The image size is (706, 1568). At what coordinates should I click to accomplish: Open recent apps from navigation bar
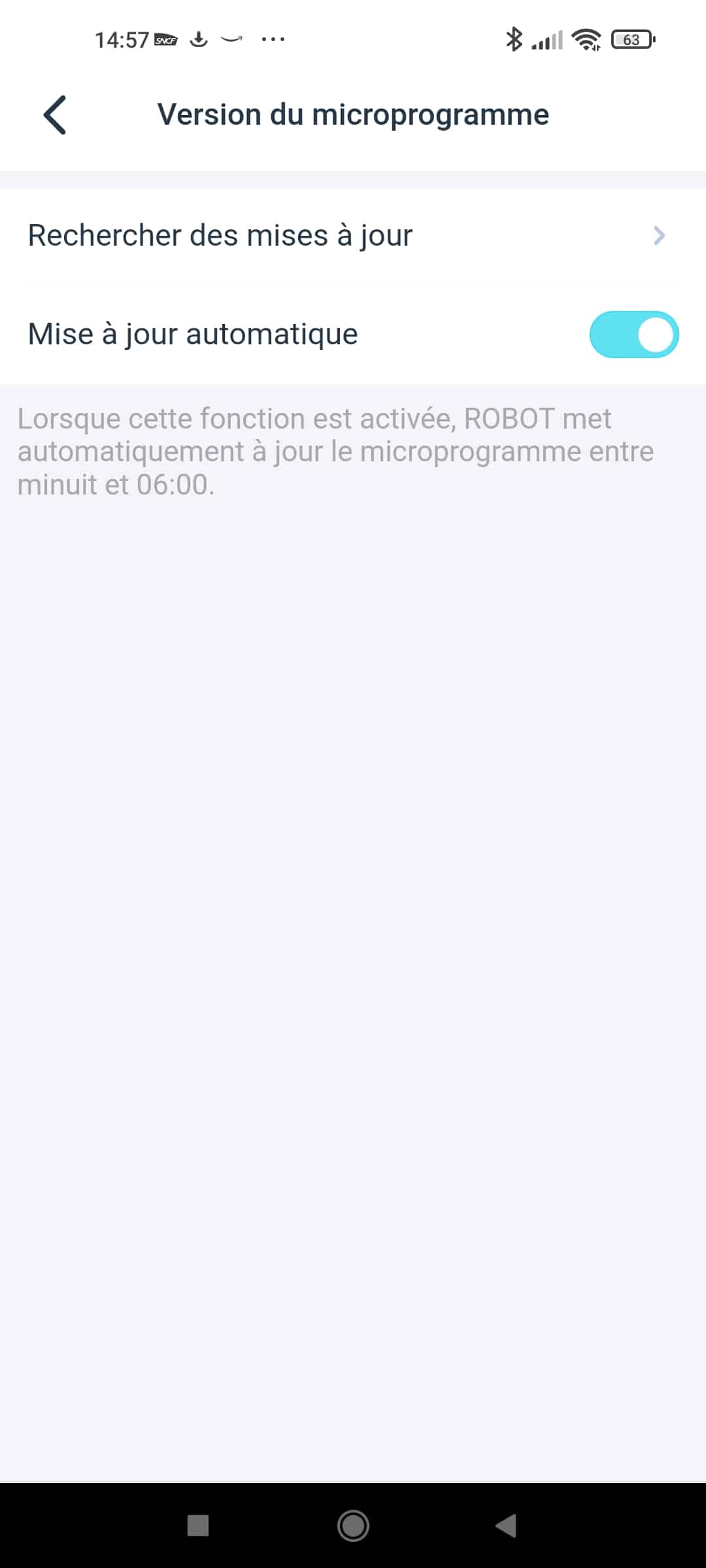tap(198, 1526)
